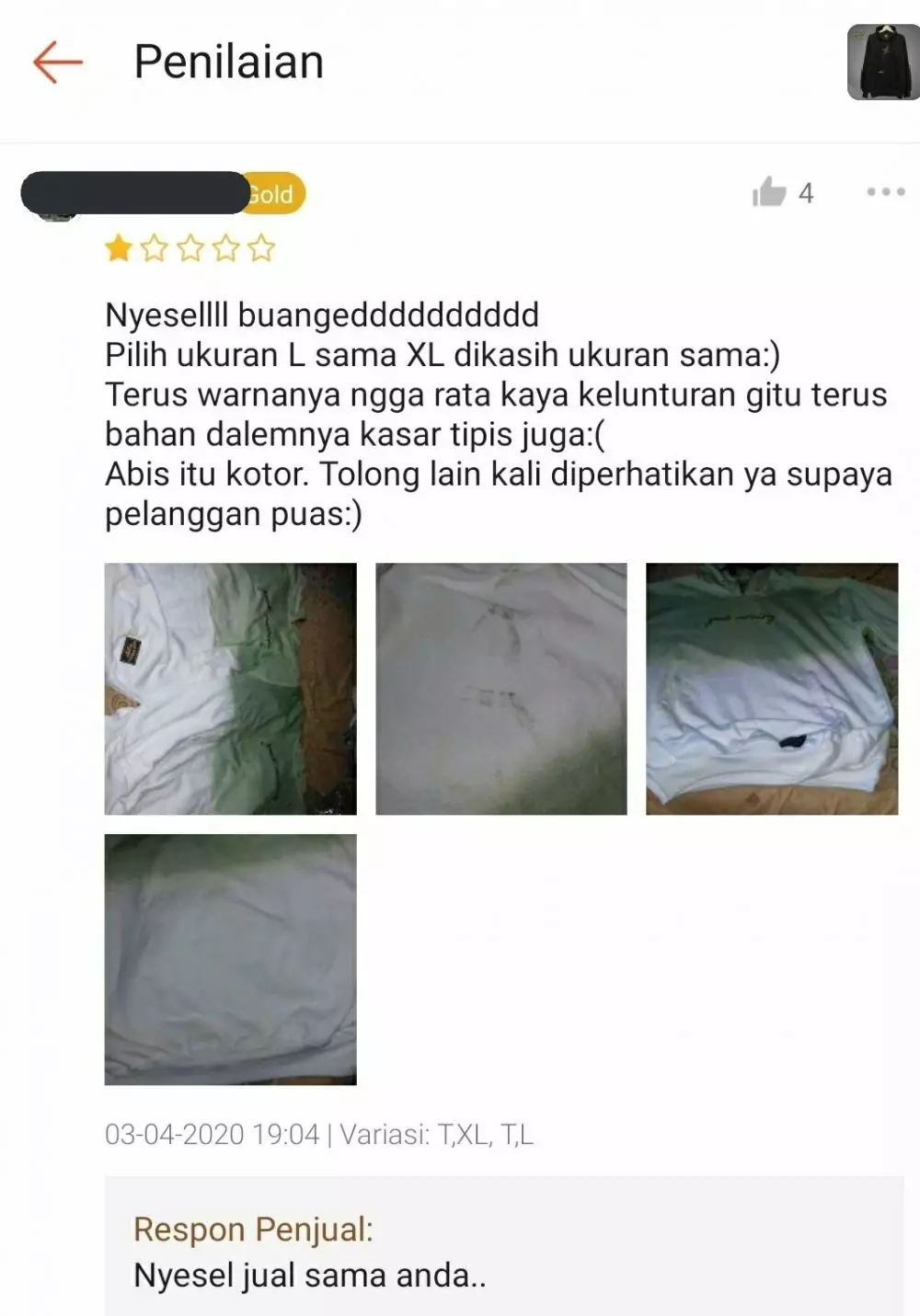Image resolution: width=920 pixels, height=1316 pixels.
Task: Expand the bottom-left white fabric photo
Action: click(x=230, y=958)
